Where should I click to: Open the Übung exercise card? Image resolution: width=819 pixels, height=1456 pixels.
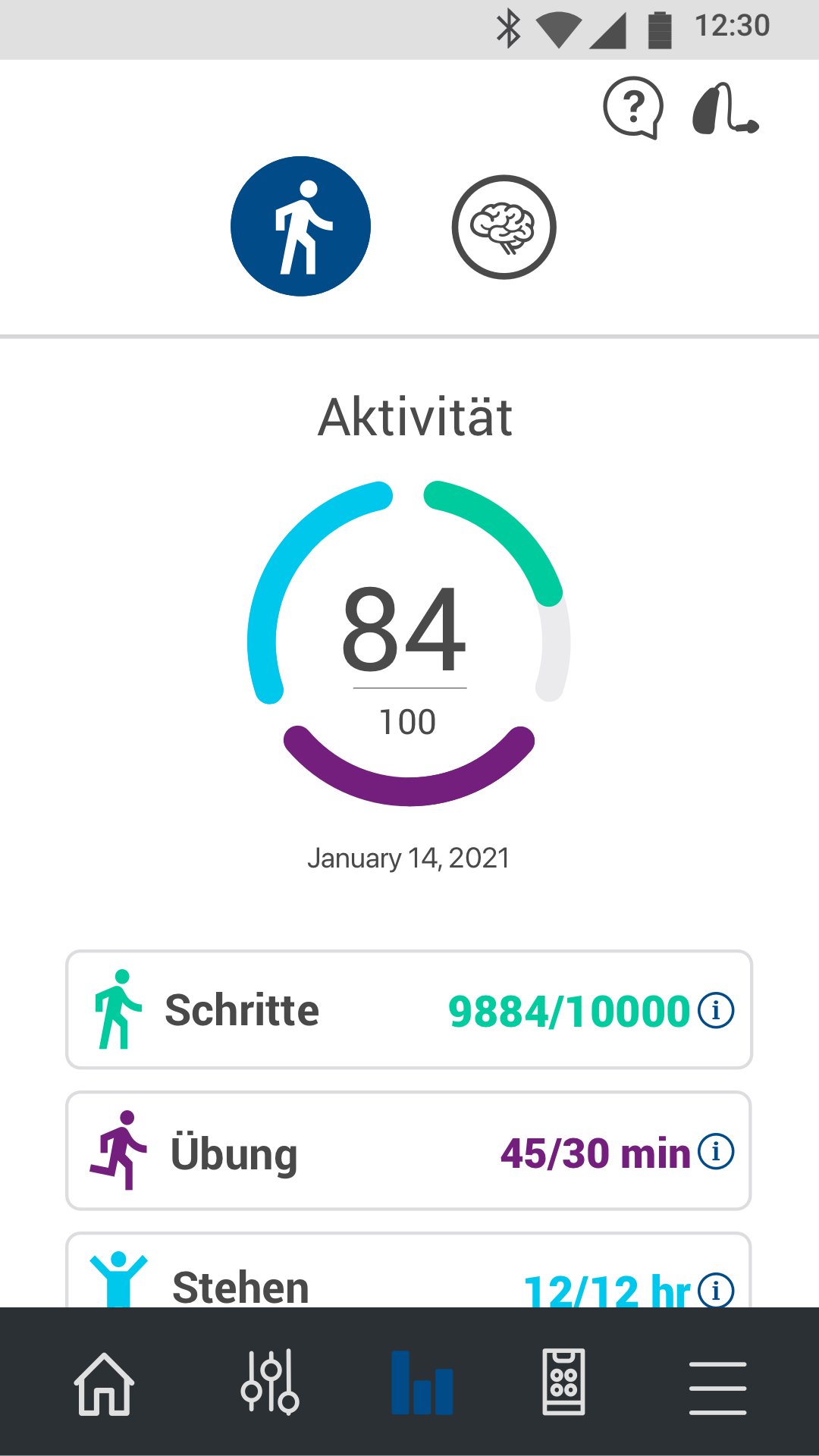click(409, 1150)
